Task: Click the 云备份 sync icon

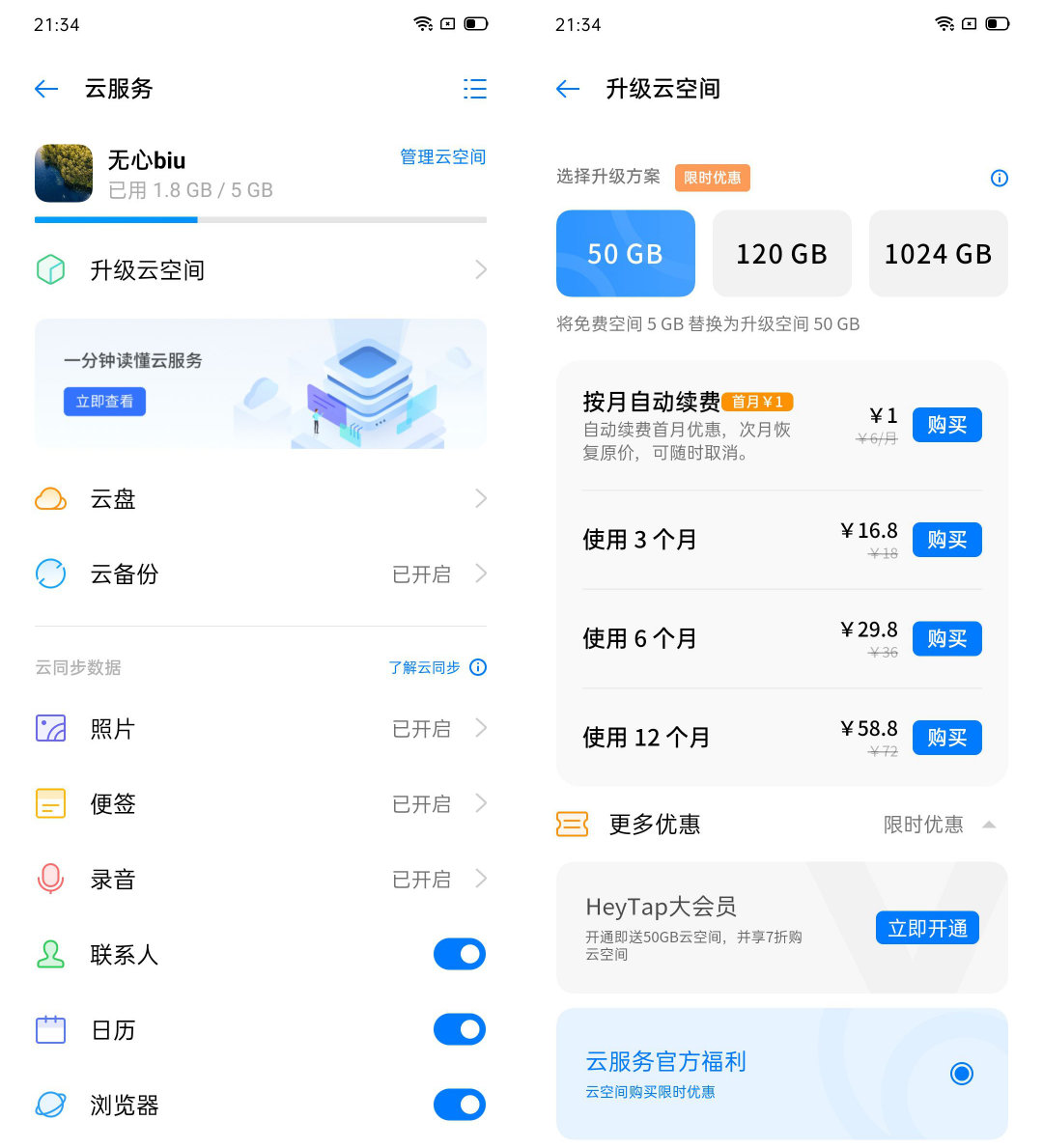Action: (50, 574)
